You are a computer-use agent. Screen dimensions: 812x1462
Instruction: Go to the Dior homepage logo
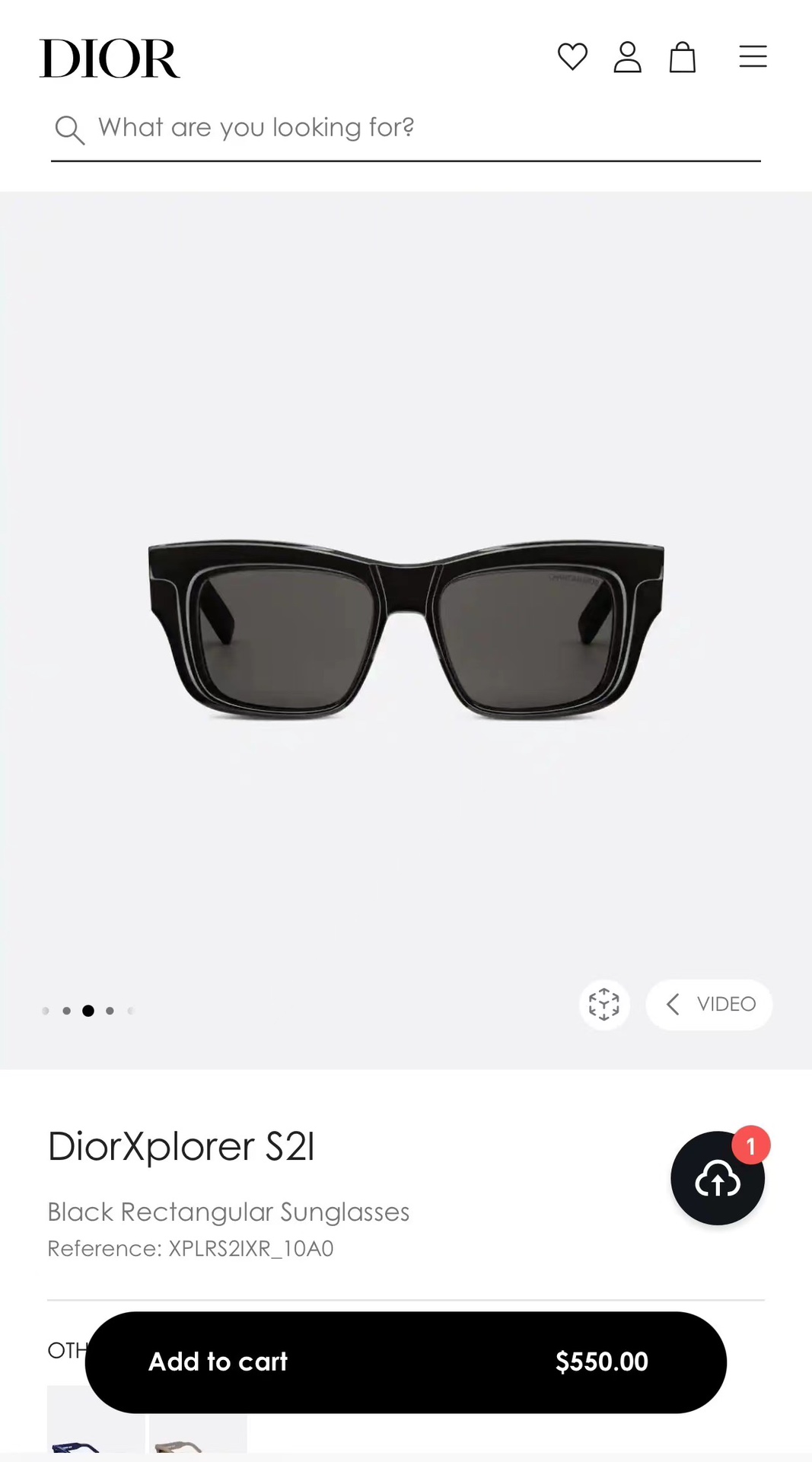click(x=110, y=59)
